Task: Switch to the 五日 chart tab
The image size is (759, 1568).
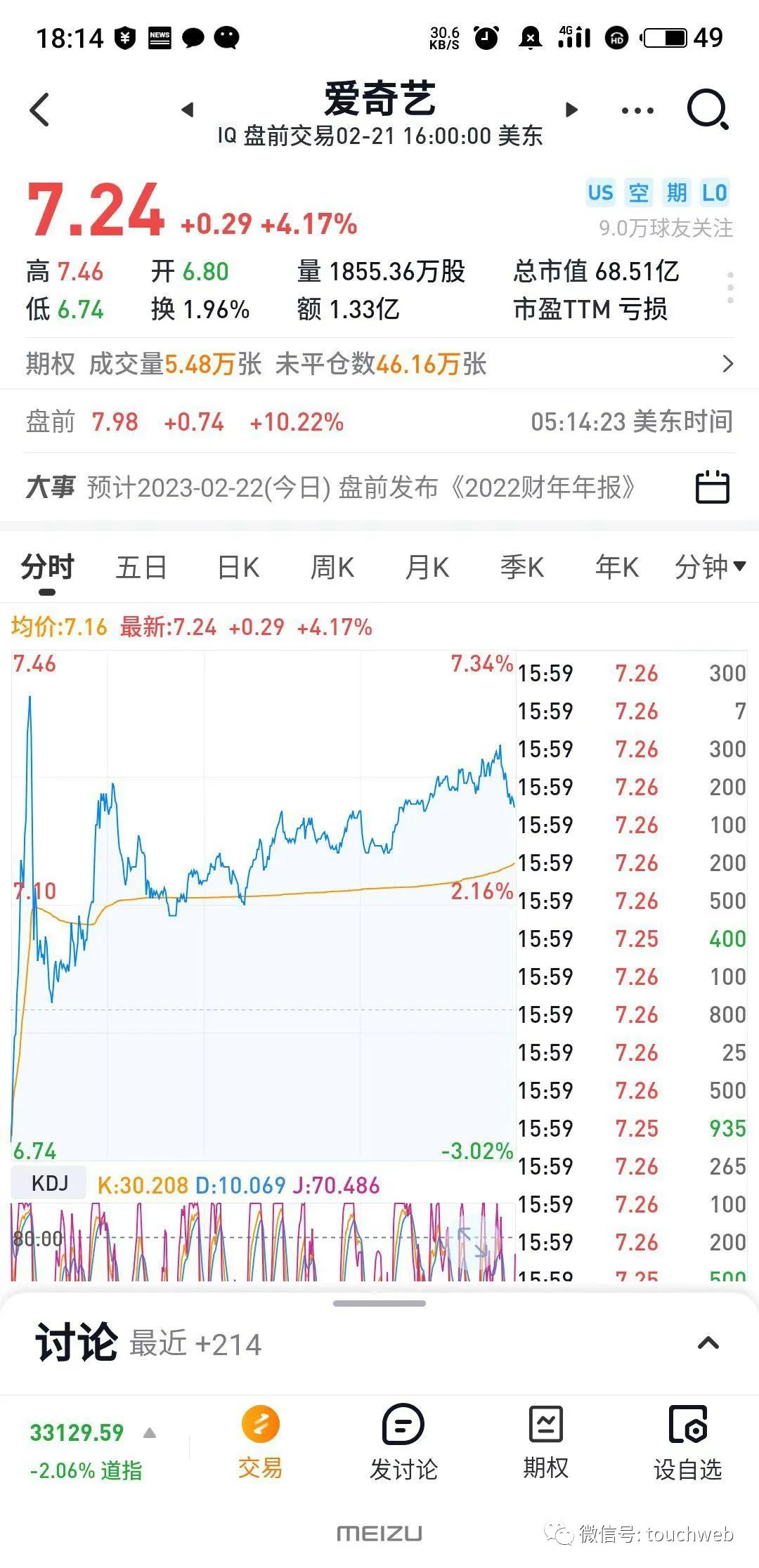Action: pyautogui.click(x=141, y=567)
